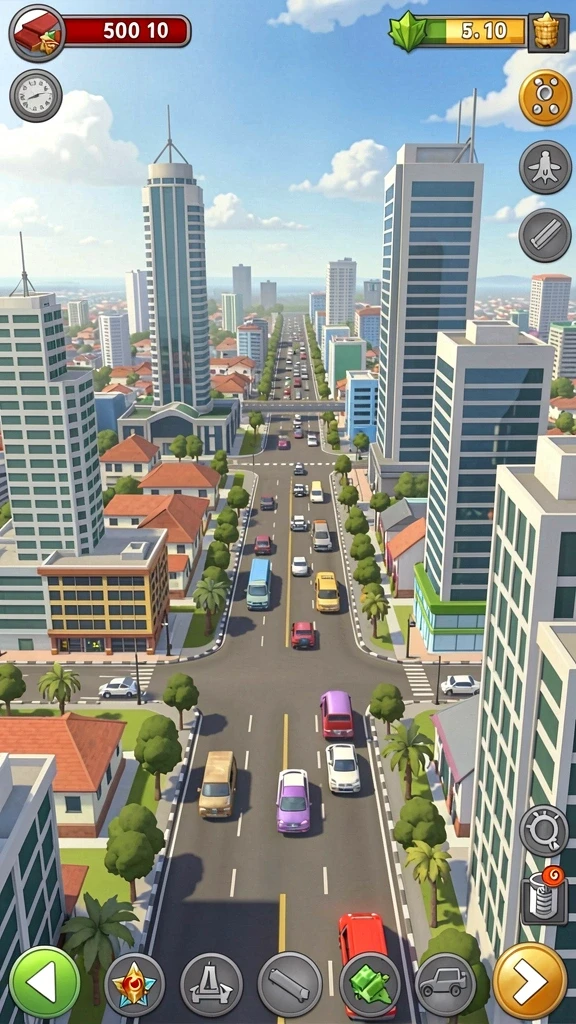Image resolution: width=576 pixels, height=1024 pixels.
Task: Tap the gold round dotted button
Action: point(545,98)
